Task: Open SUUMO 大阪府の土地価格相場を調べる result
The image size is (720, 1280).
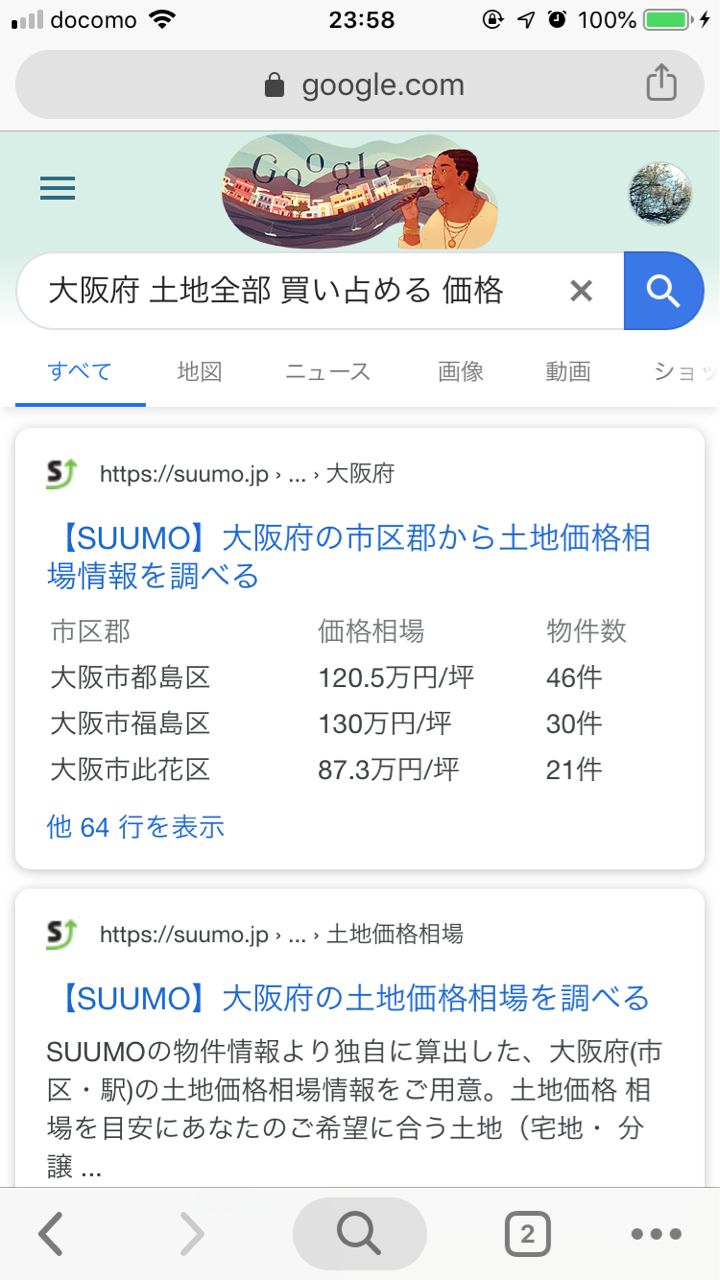Action: point(348,997)
